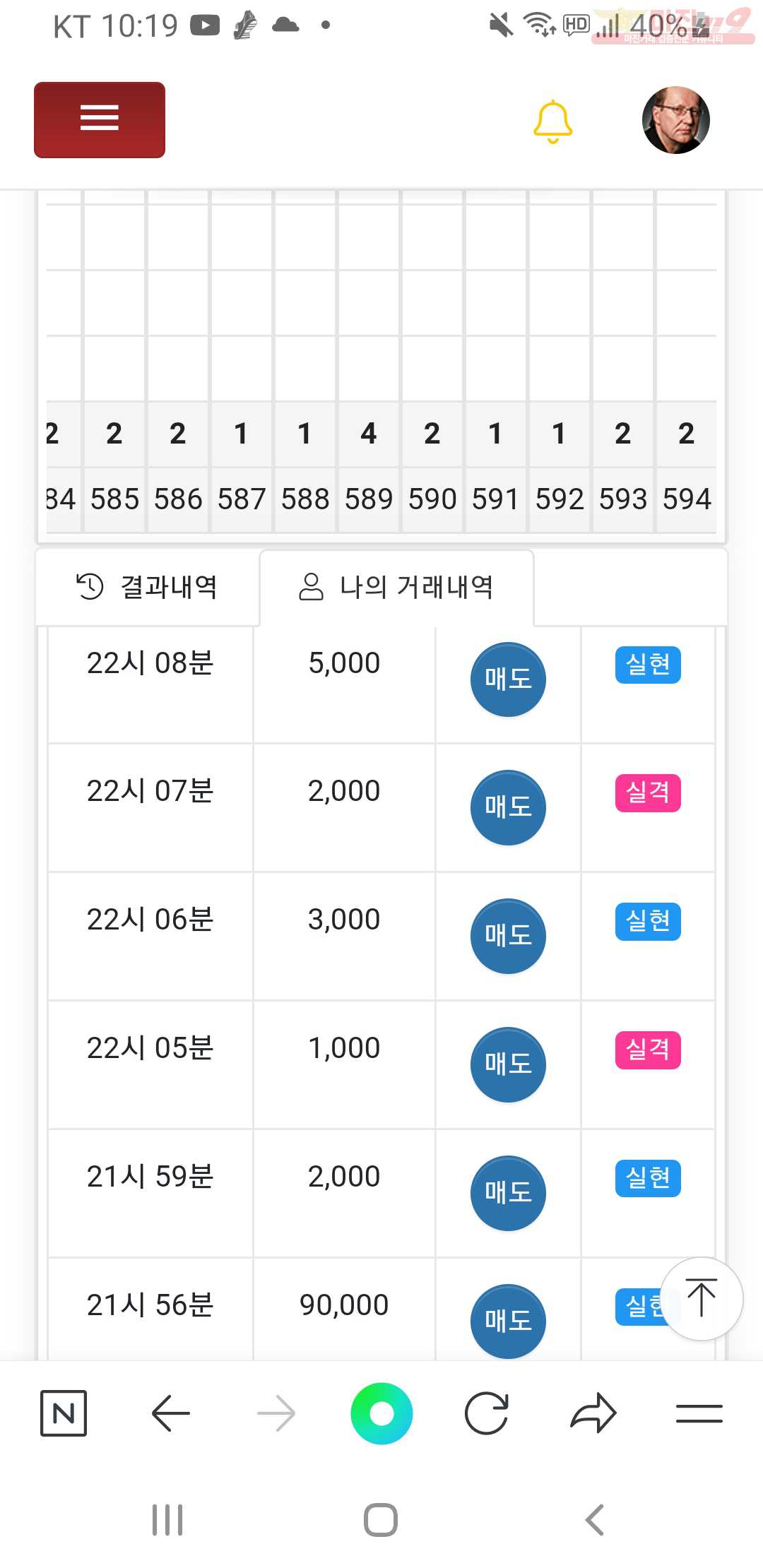
Task: Reload the page with refresh icon
Action: tap(487, 1413)
